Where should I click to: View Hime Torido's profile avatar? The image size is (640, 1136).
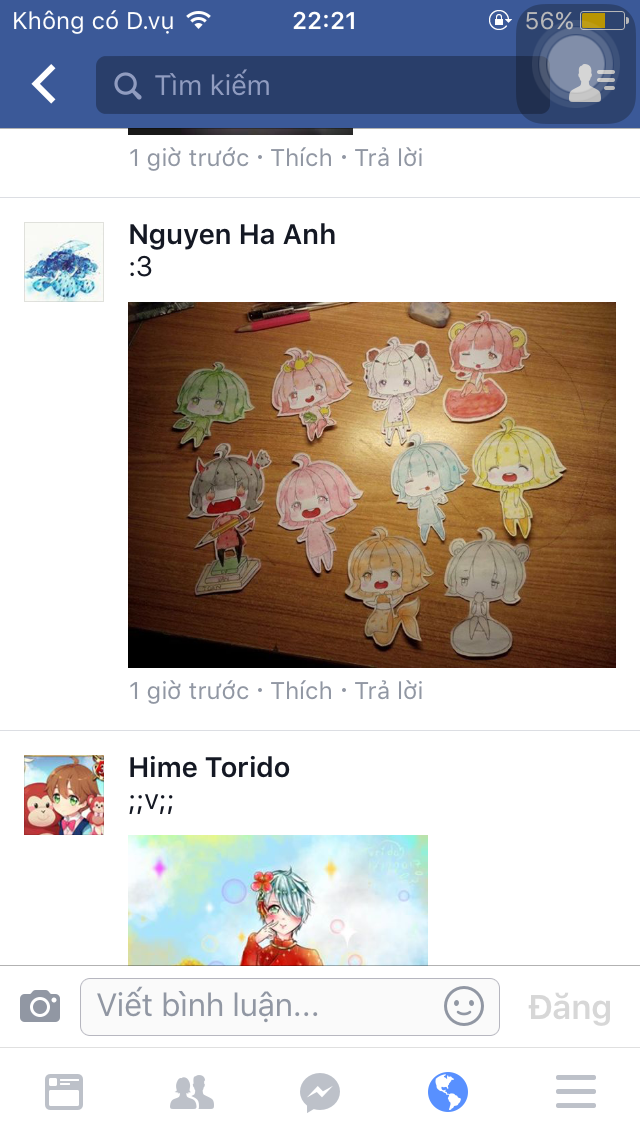pos(64,795)
